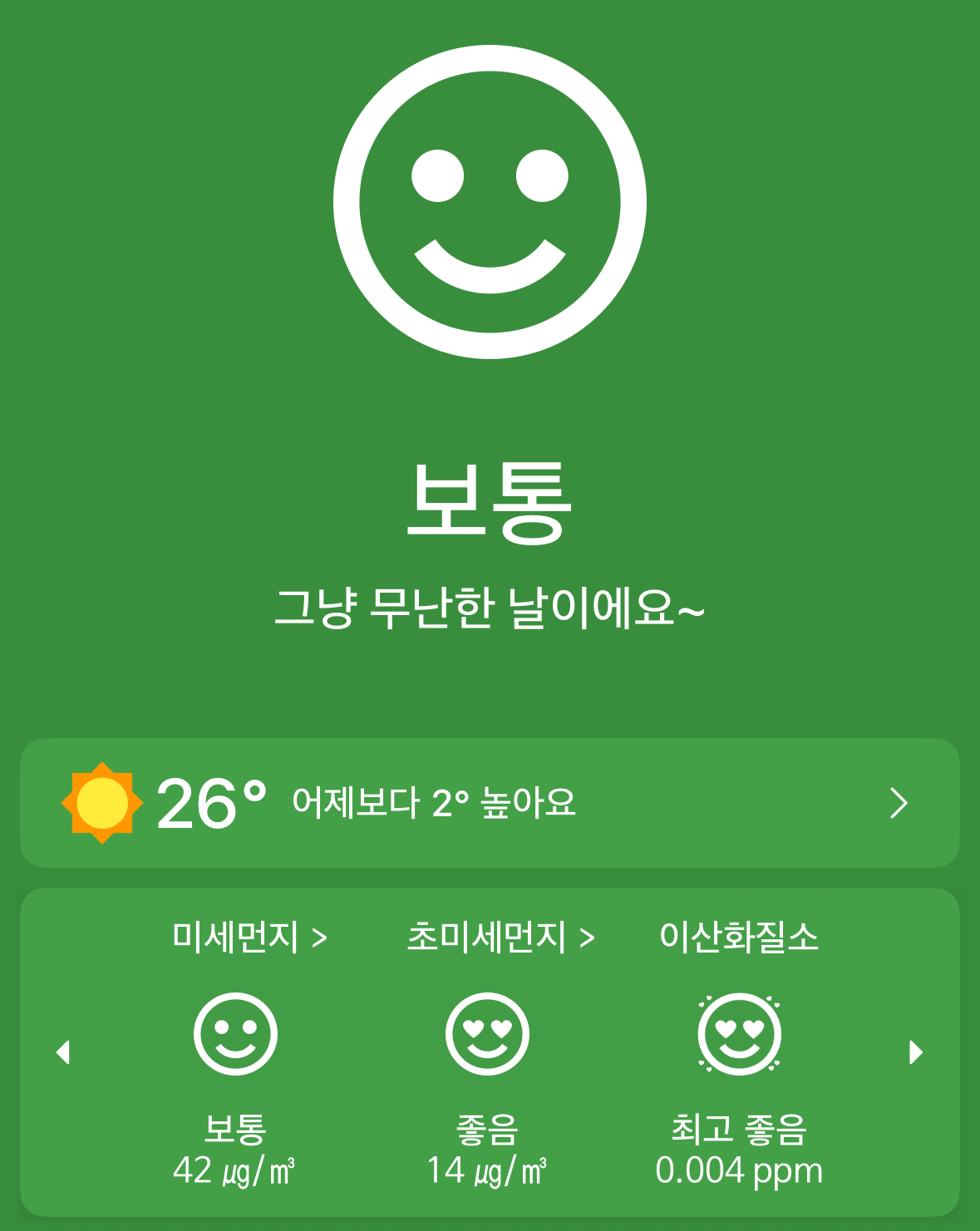
Task: Expand 미세먼지 details via its arrow
Action: click(318, 936)
